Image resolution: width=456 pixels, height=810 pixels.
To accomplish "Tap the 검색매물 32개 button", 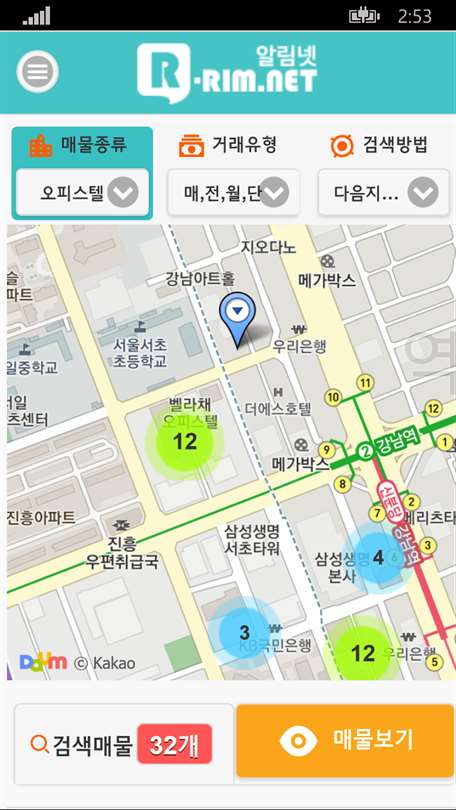I will pos(124,744).
